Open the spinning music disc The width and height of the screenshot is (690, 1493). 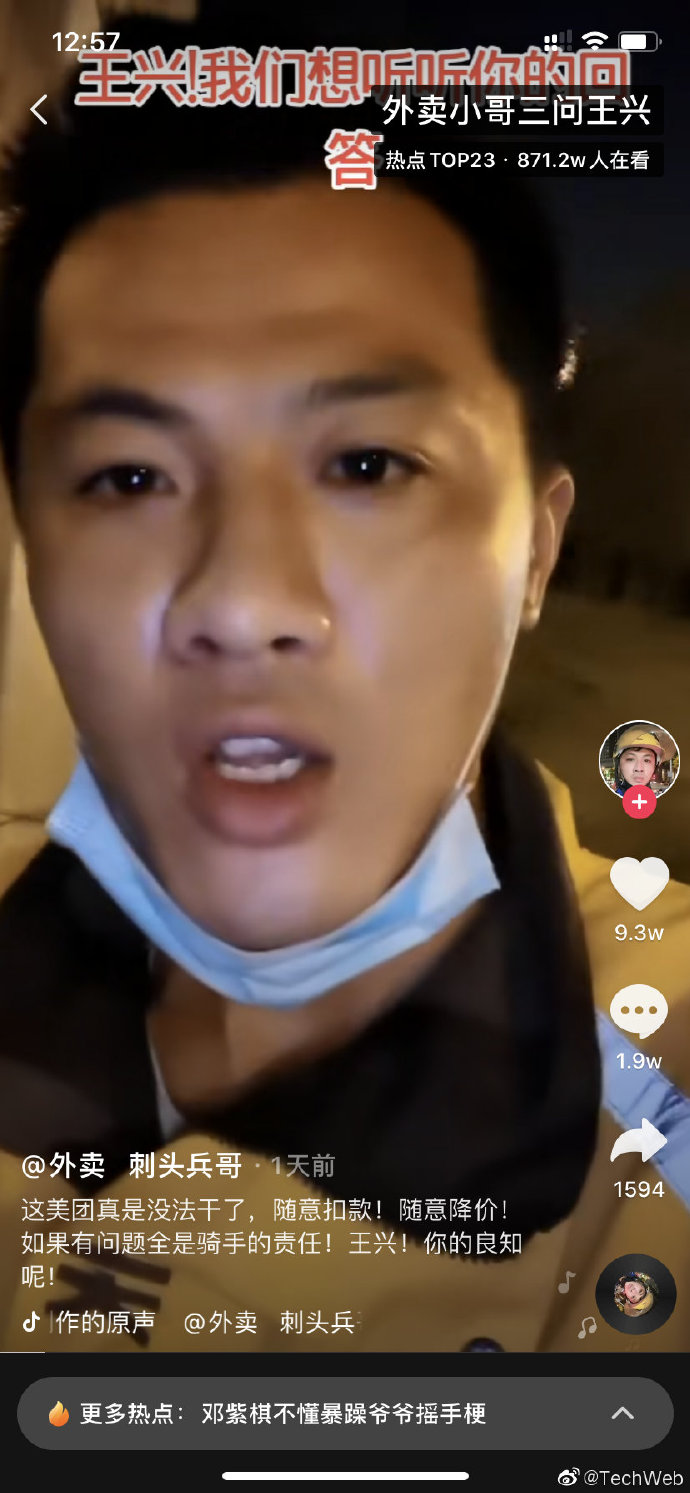636,1294
